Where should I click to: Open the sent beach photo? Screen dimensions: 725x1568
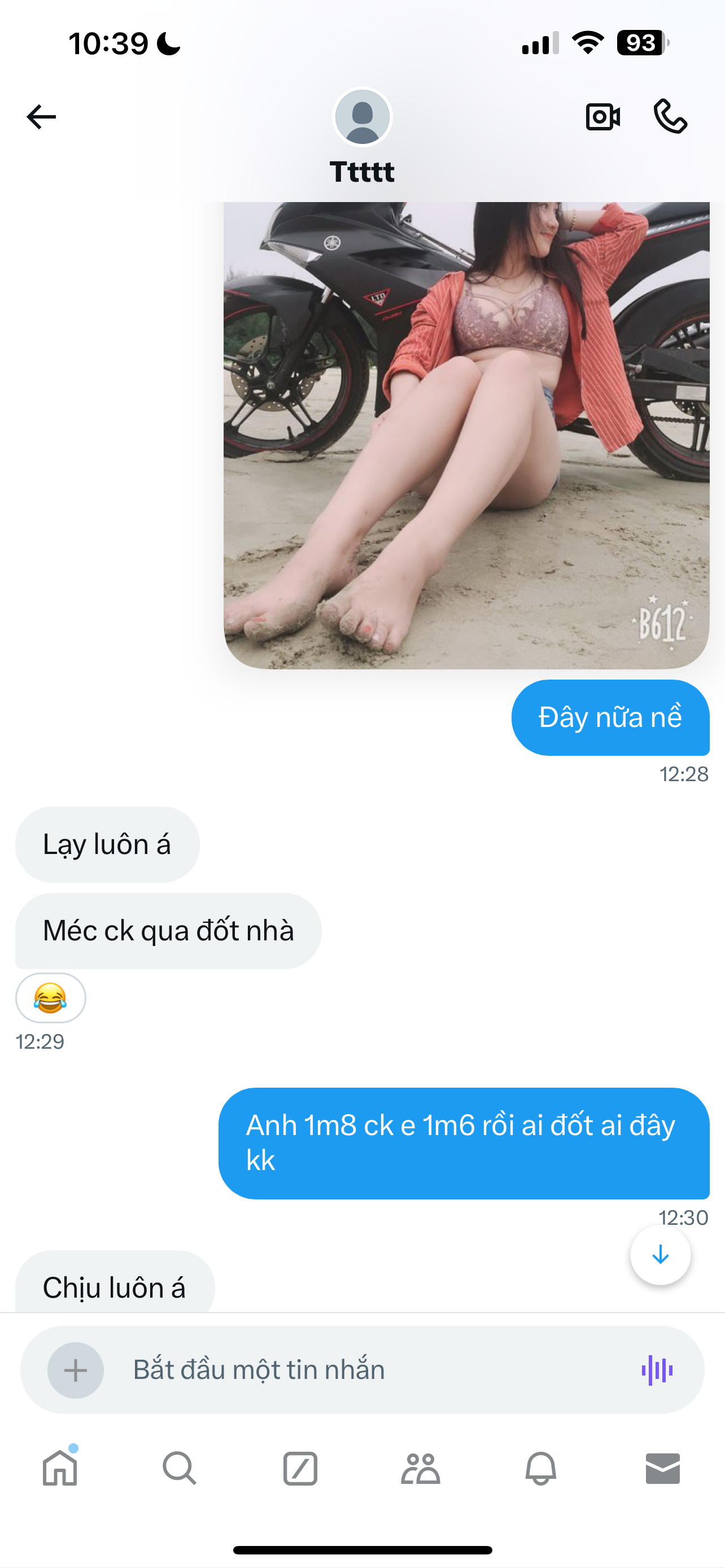pos(466,435)
